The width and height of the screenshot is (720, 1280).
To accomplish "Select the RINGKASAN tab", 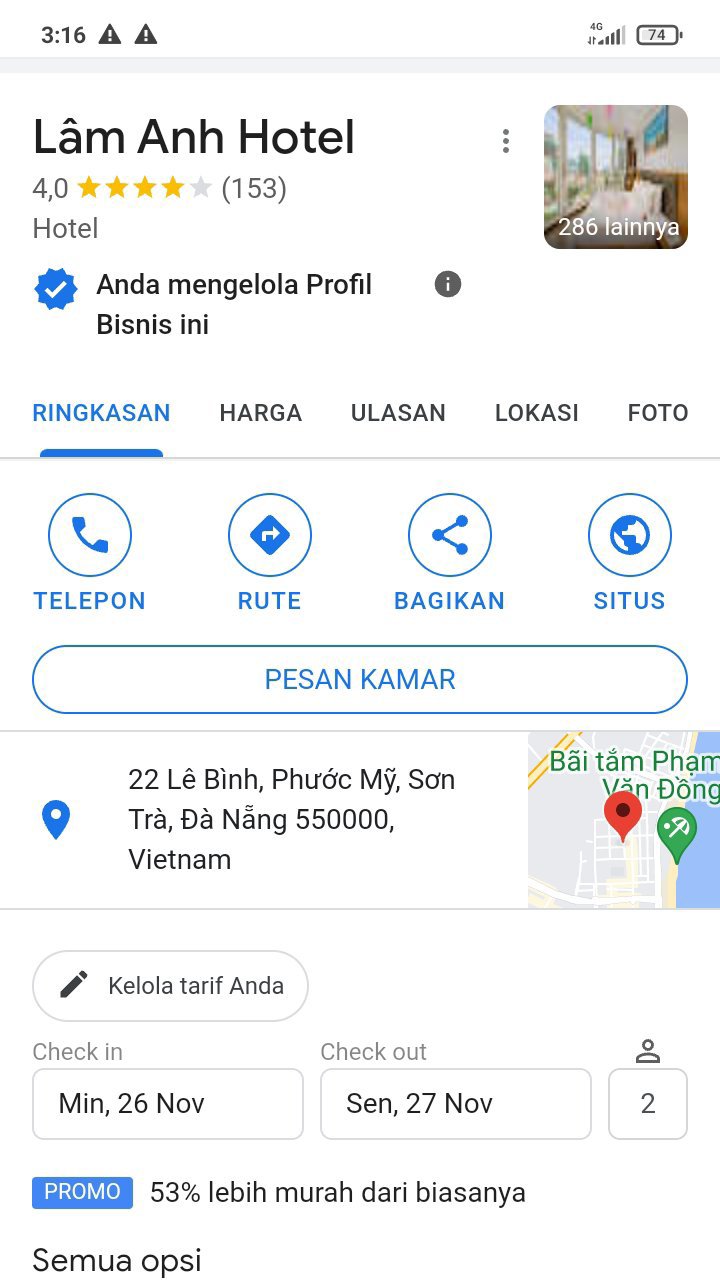I will point(101,413).
